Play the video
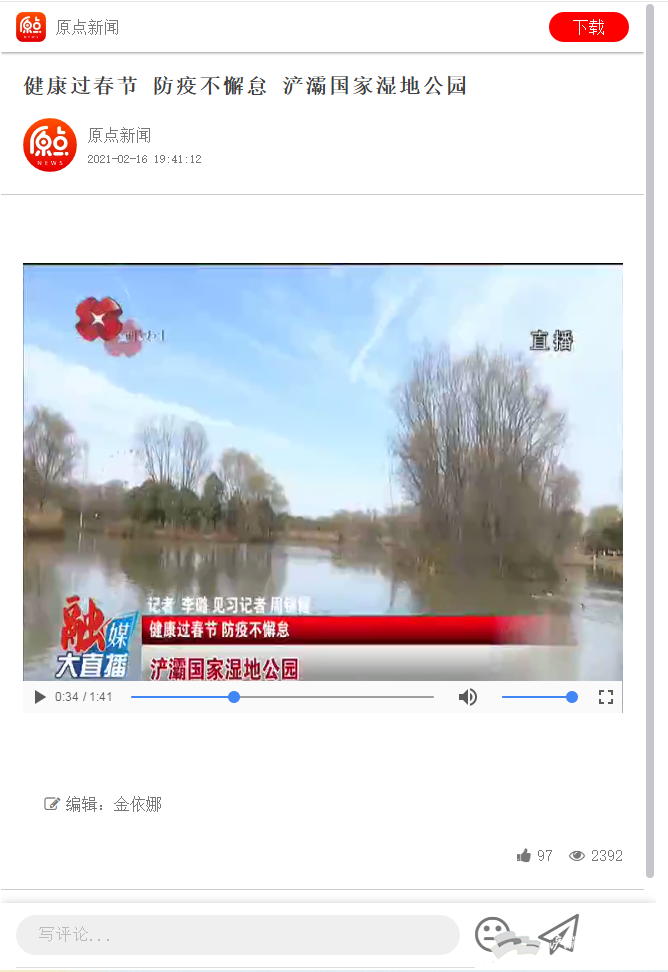The image size is (668, 972). [x=40, y=697]
